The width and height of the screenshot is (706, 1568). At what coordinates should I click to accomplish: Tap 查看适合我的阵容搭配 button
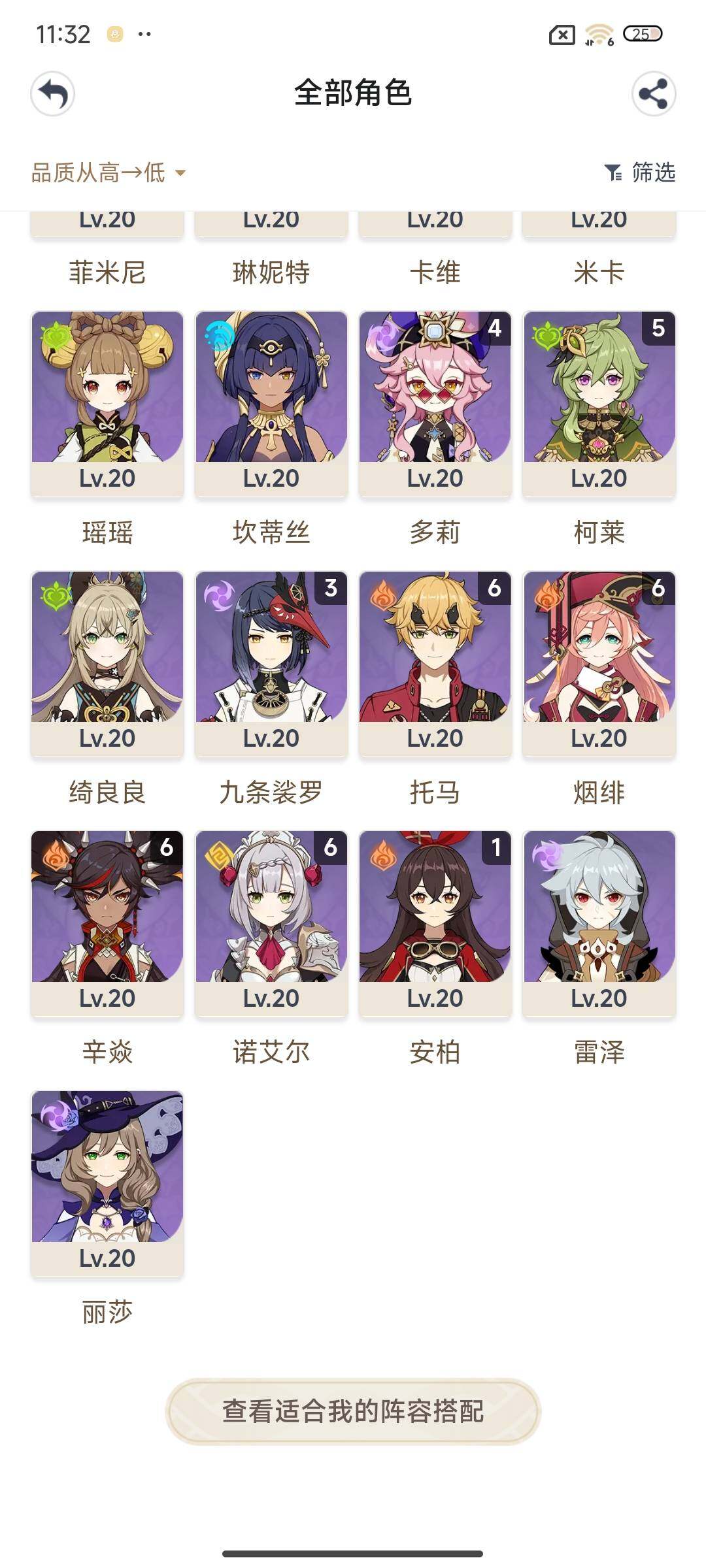pyautogui.click(x=353, y=1411)
